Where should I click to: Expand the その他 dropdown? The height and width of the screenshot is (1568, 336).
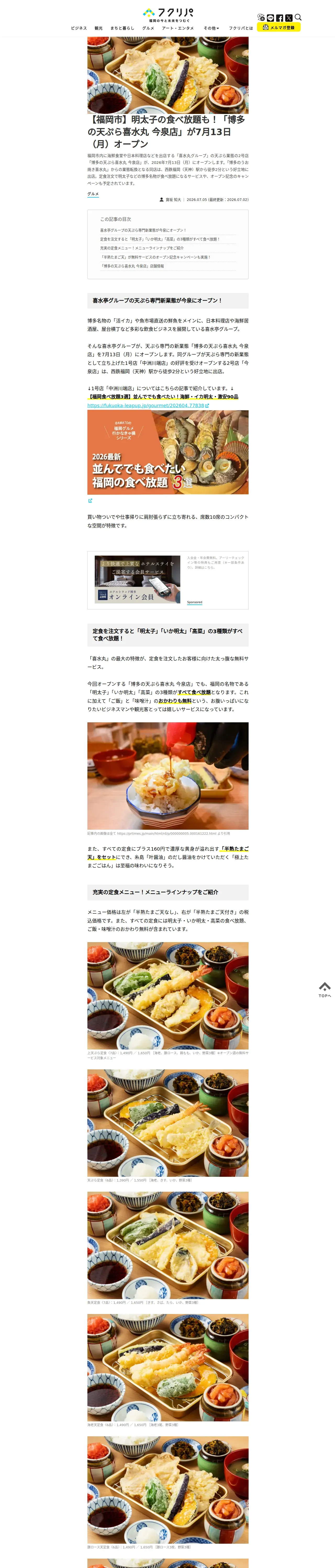click(x=212, y=28)
